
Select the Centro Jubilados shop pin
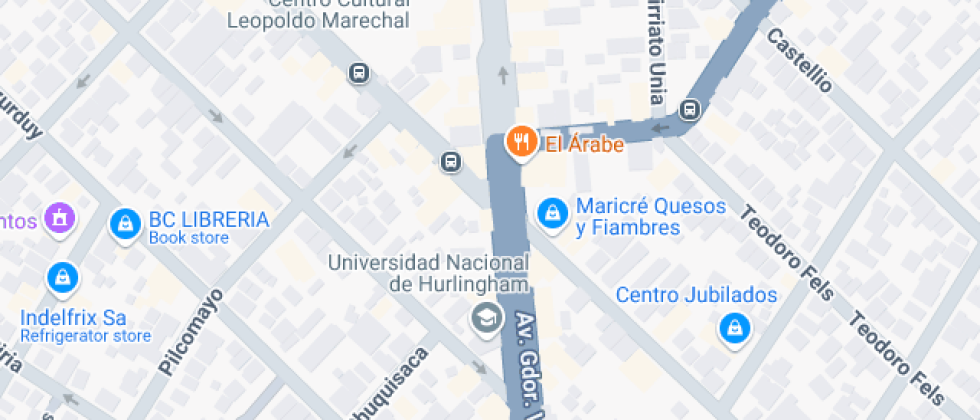pos(735,327)
